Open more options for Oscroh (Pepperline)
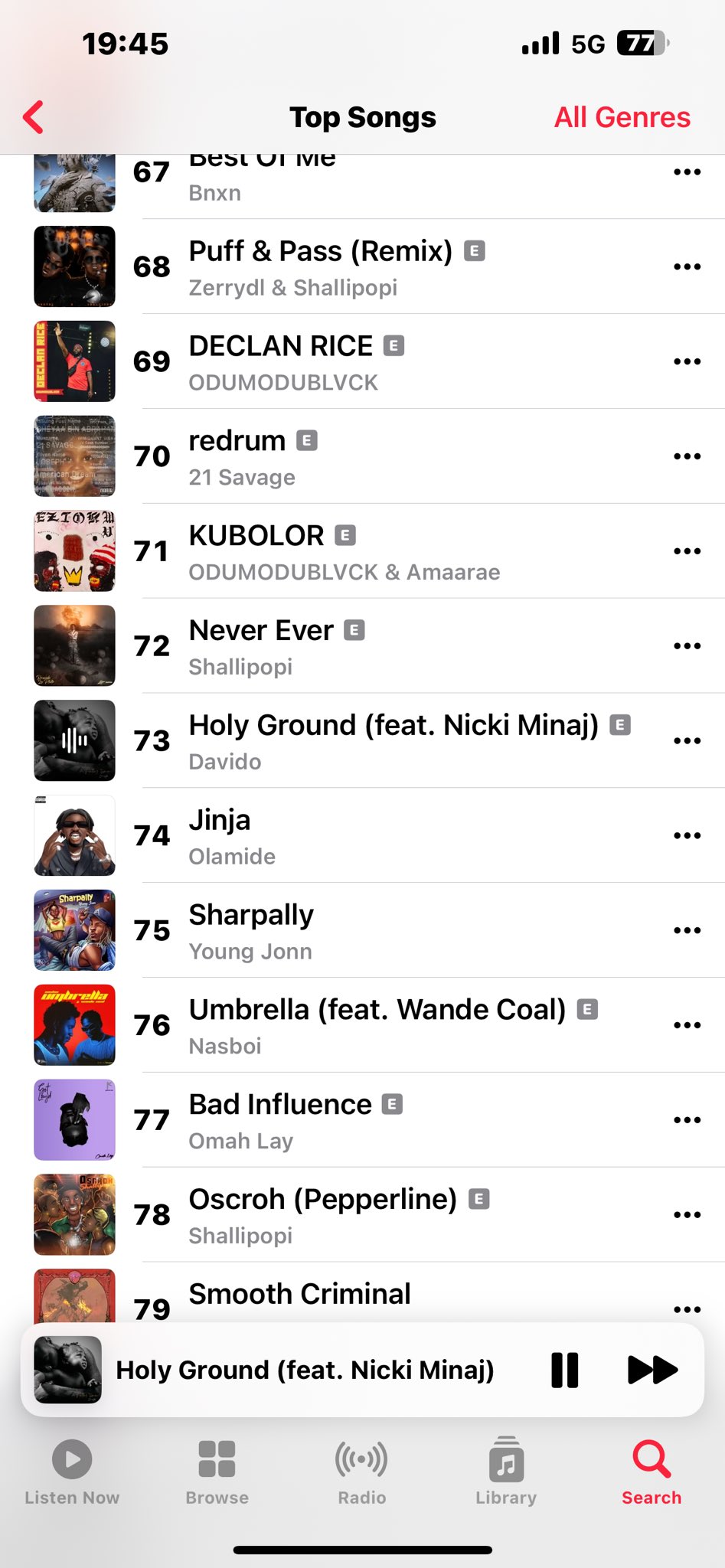Image resolution: width=725 pixels, height=1568 pixels. (x=687, y=1215)
